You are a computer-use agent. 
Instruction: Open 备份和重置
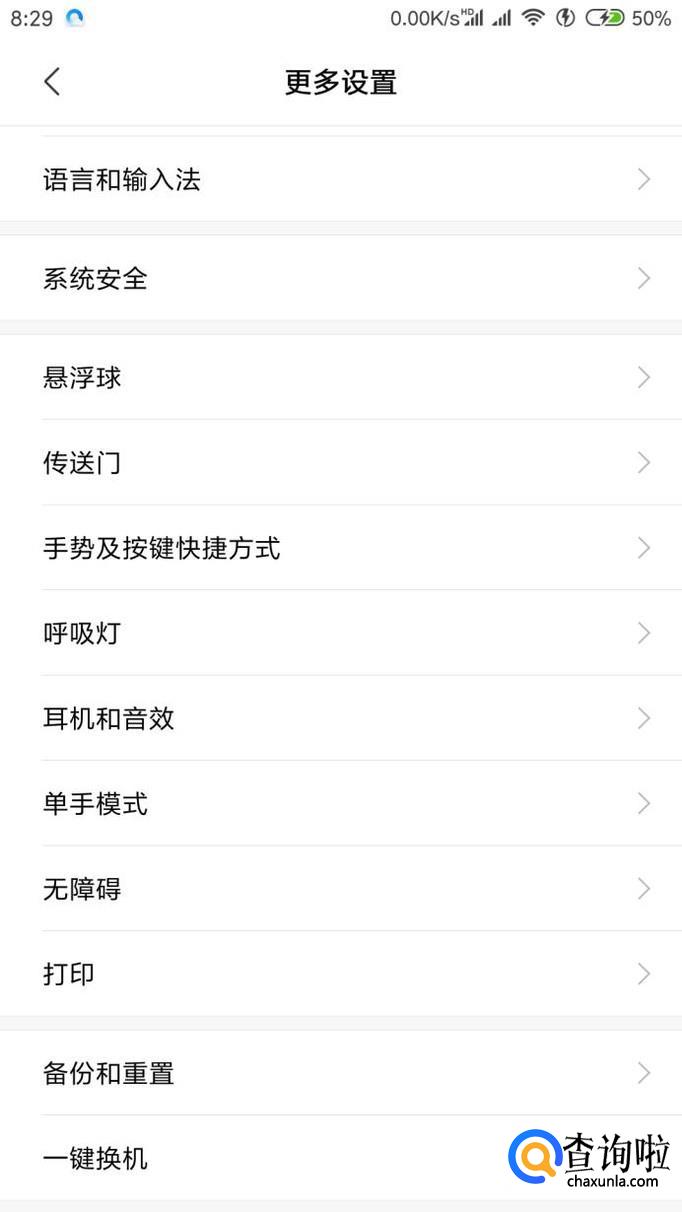(340, 1073)
